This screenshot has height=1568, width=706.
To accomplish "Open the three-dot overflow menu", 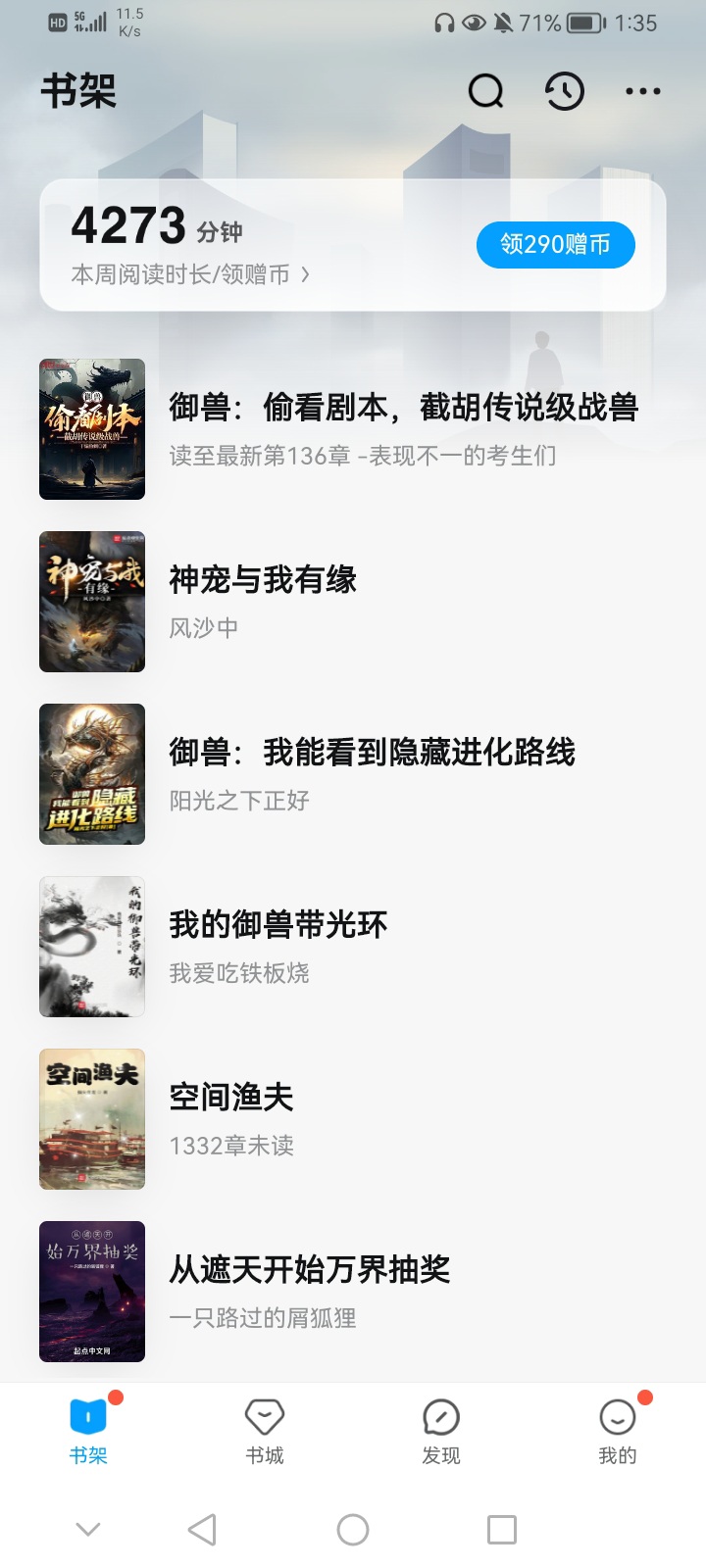I will pyautogui.click(x=643, y=92).
